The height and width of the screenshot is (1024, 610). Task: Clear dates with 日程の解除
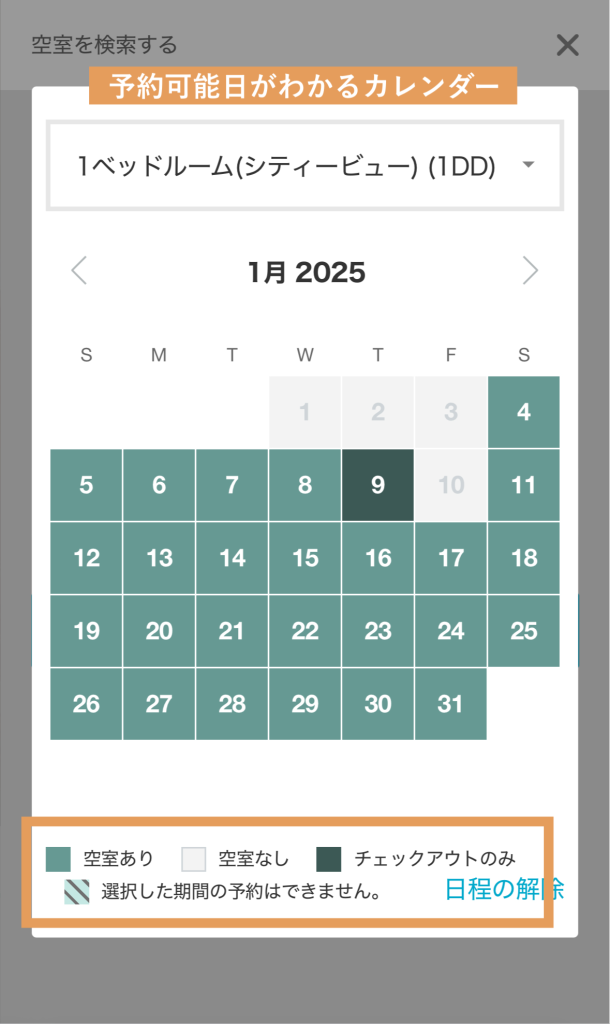coord(503,888)
